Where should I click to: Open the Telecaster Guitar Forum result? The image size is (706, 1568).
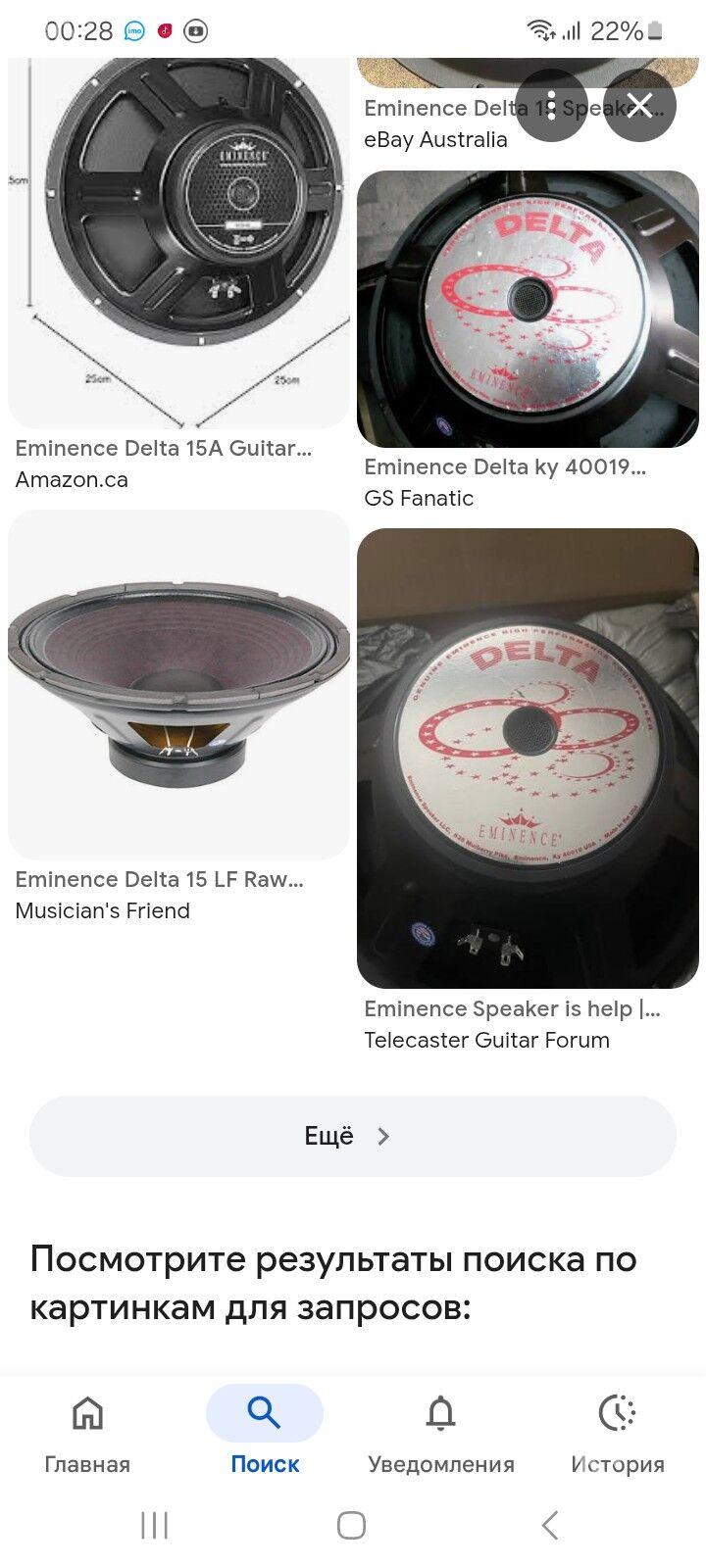coord(528,758)
